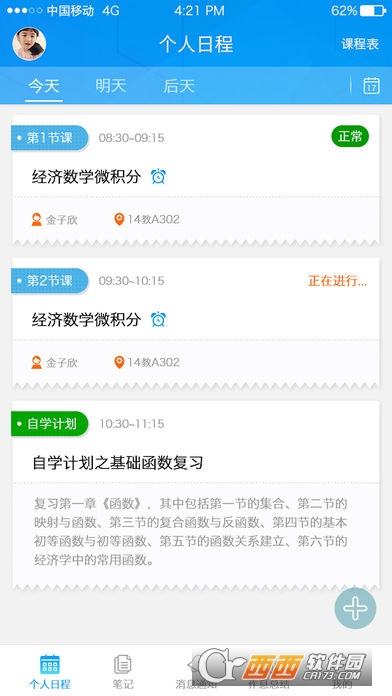392x696 pixels.
Task: Select the 今天 tab
Action: click(44, 86)
